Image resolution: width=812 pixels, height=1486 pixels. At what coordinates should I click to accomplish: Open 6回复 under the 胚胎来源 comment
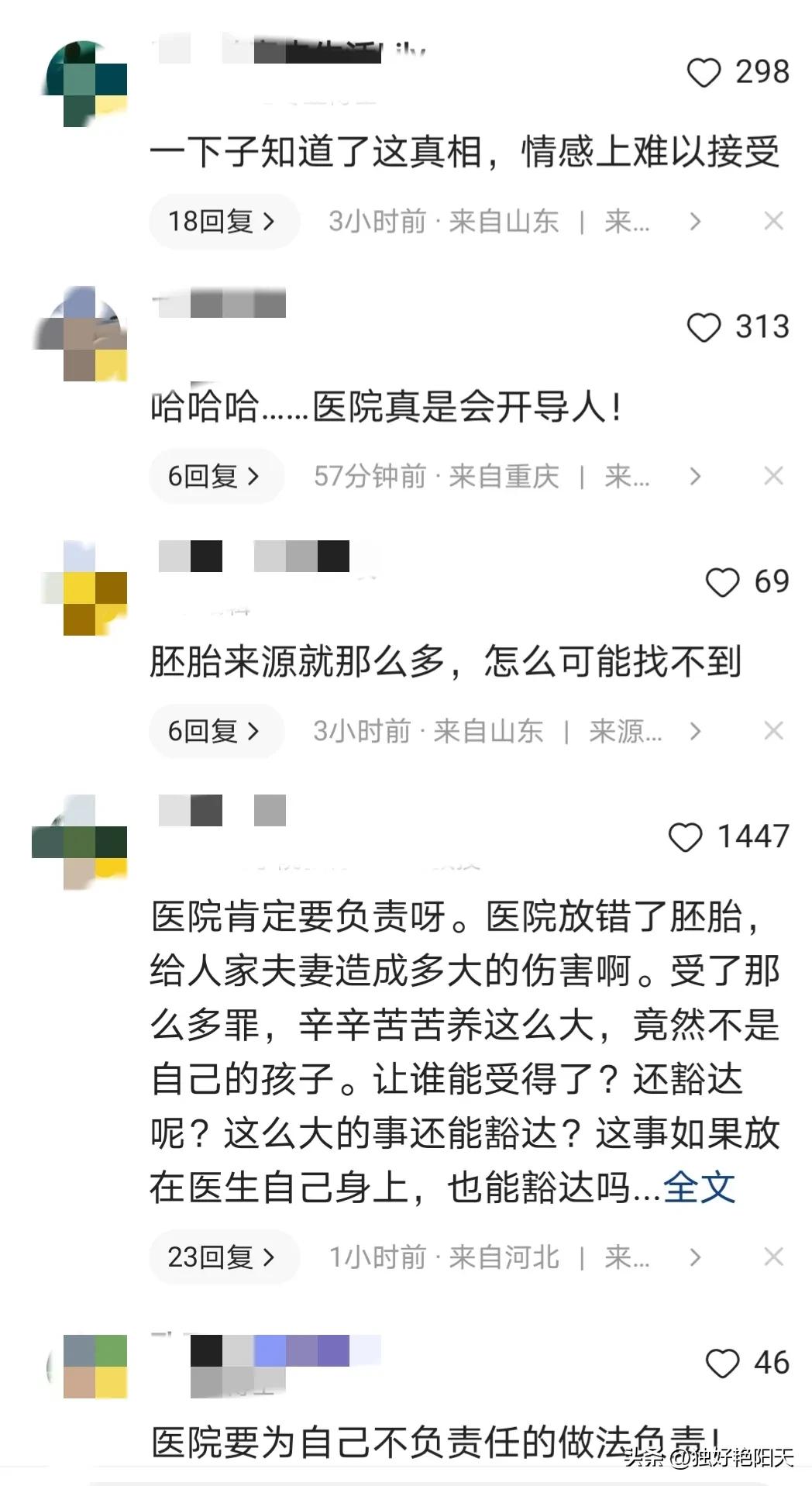(215, 731)
